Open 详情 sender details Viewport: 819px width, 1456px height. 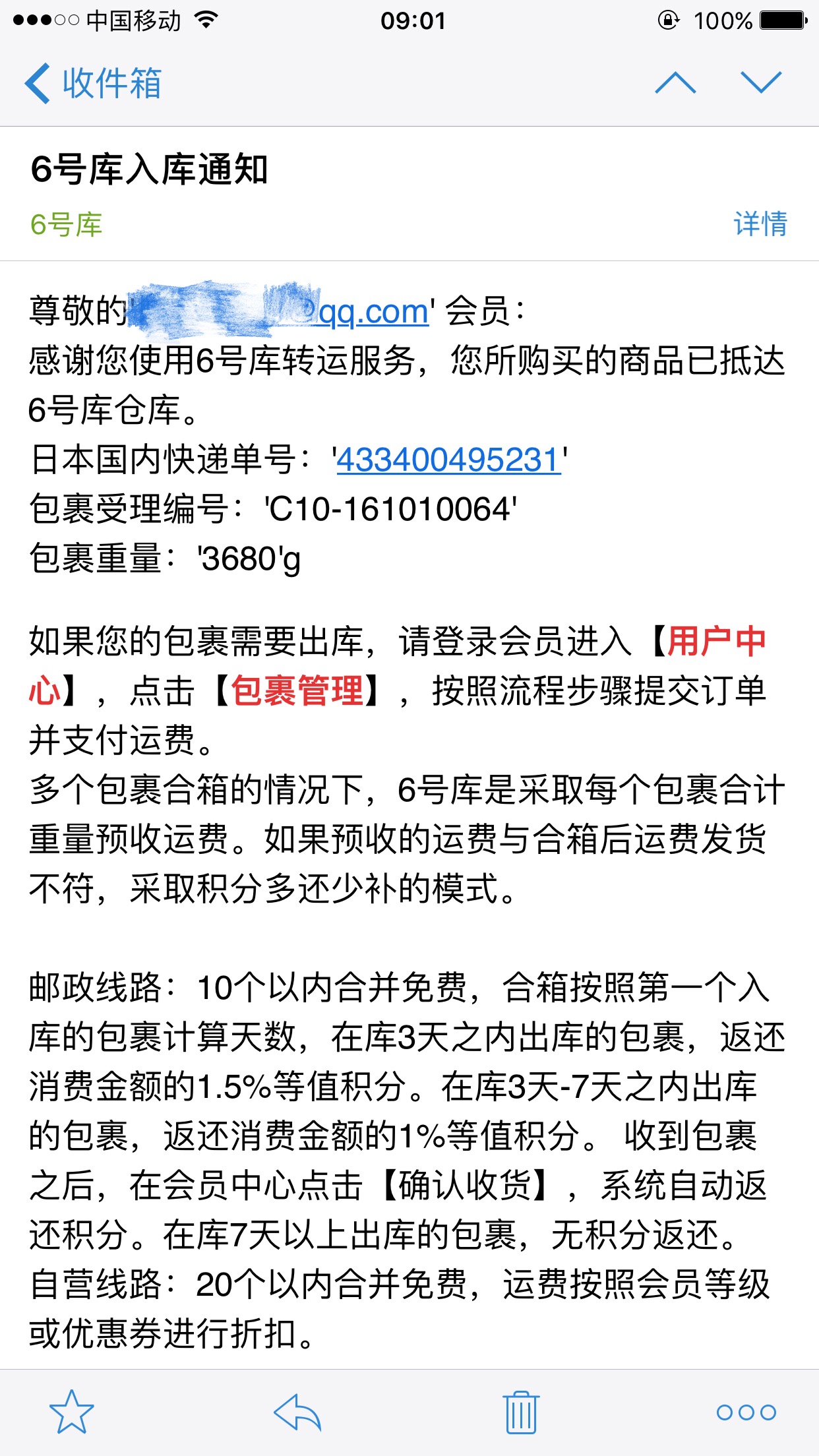click(760, 224)
